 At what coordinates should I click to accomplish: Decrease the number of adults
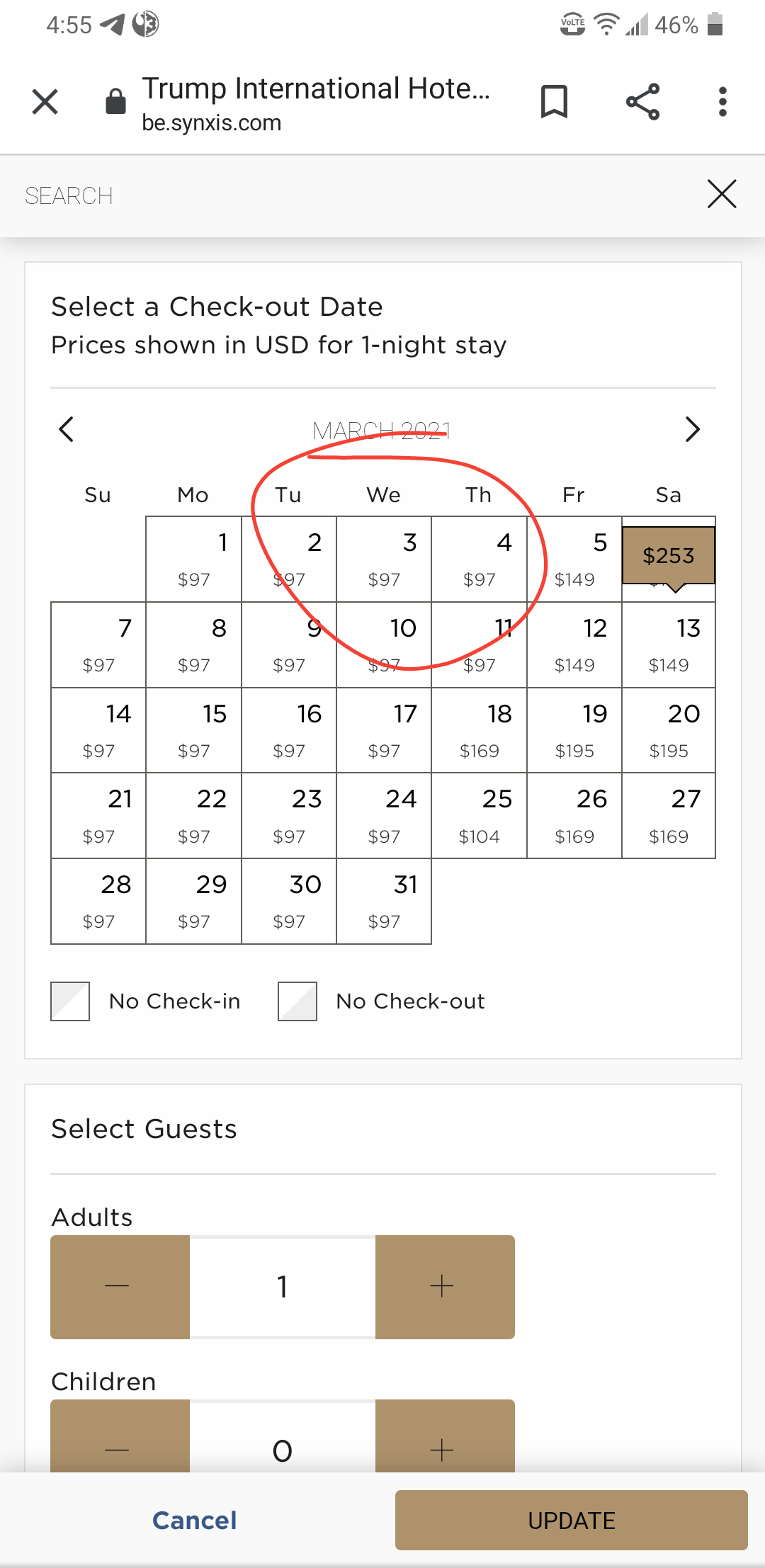pyautogui.click(x=120, y=1287)
